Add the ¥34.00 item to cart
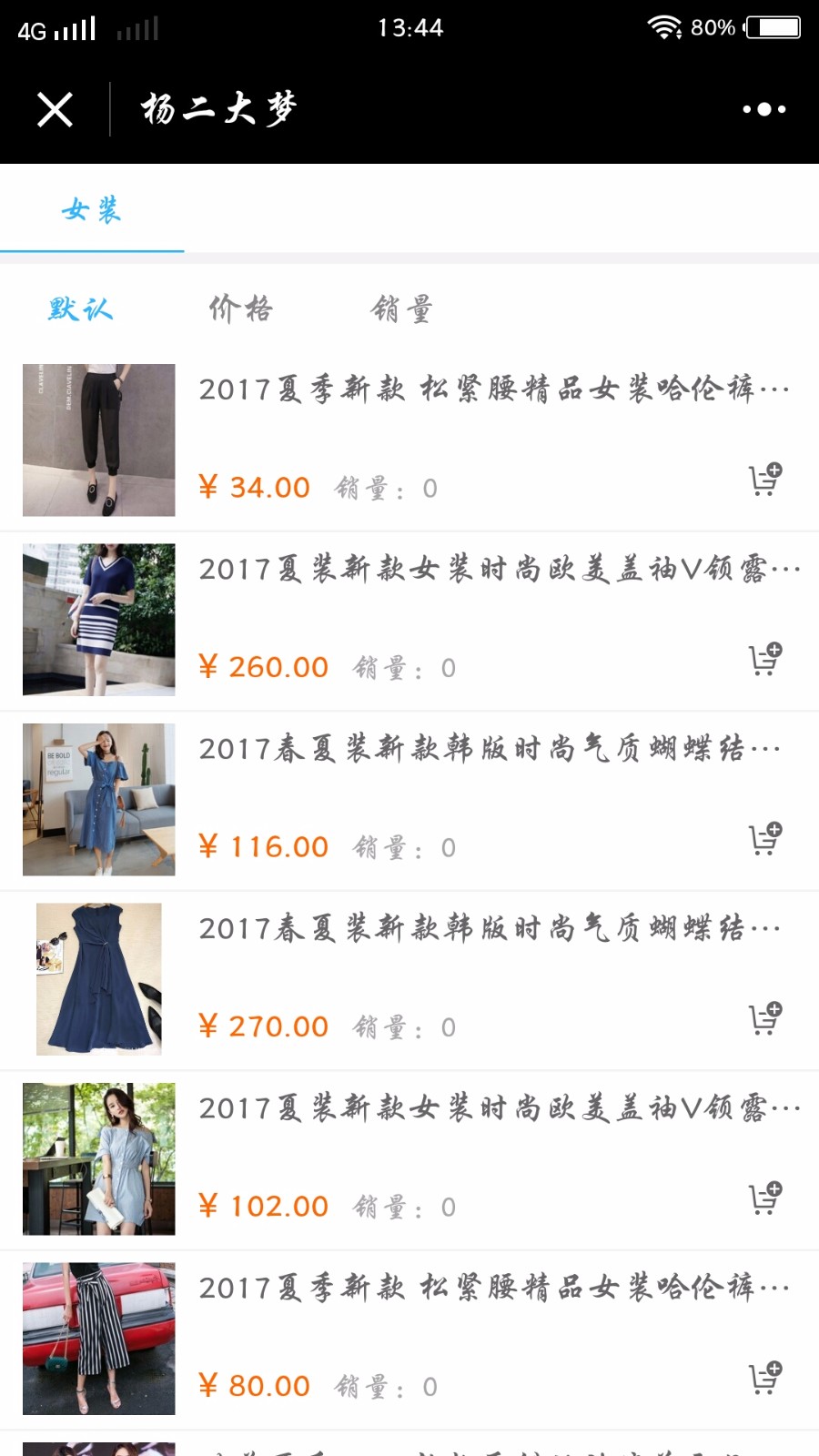 tap(765, 479)
